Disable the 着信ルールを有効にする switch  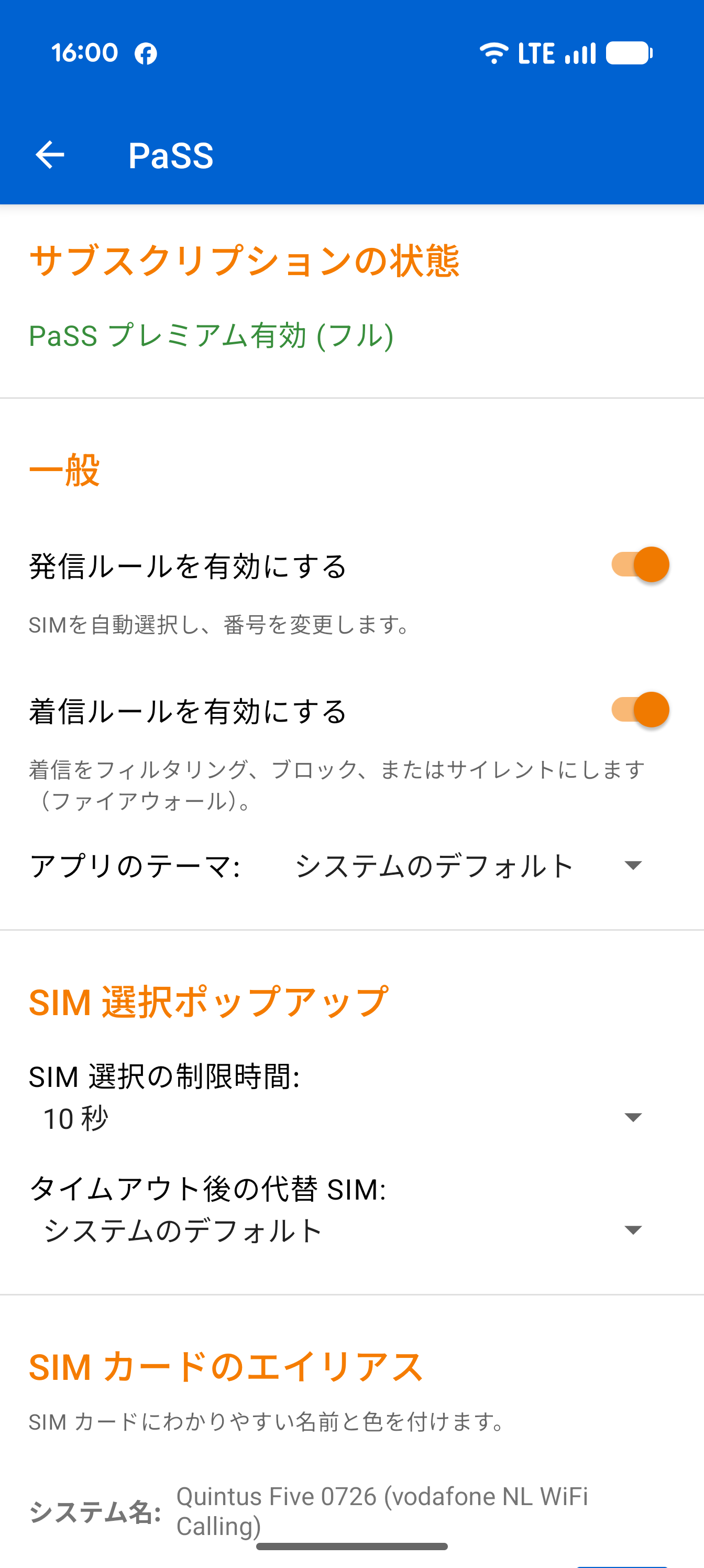(x=640, y=710)
